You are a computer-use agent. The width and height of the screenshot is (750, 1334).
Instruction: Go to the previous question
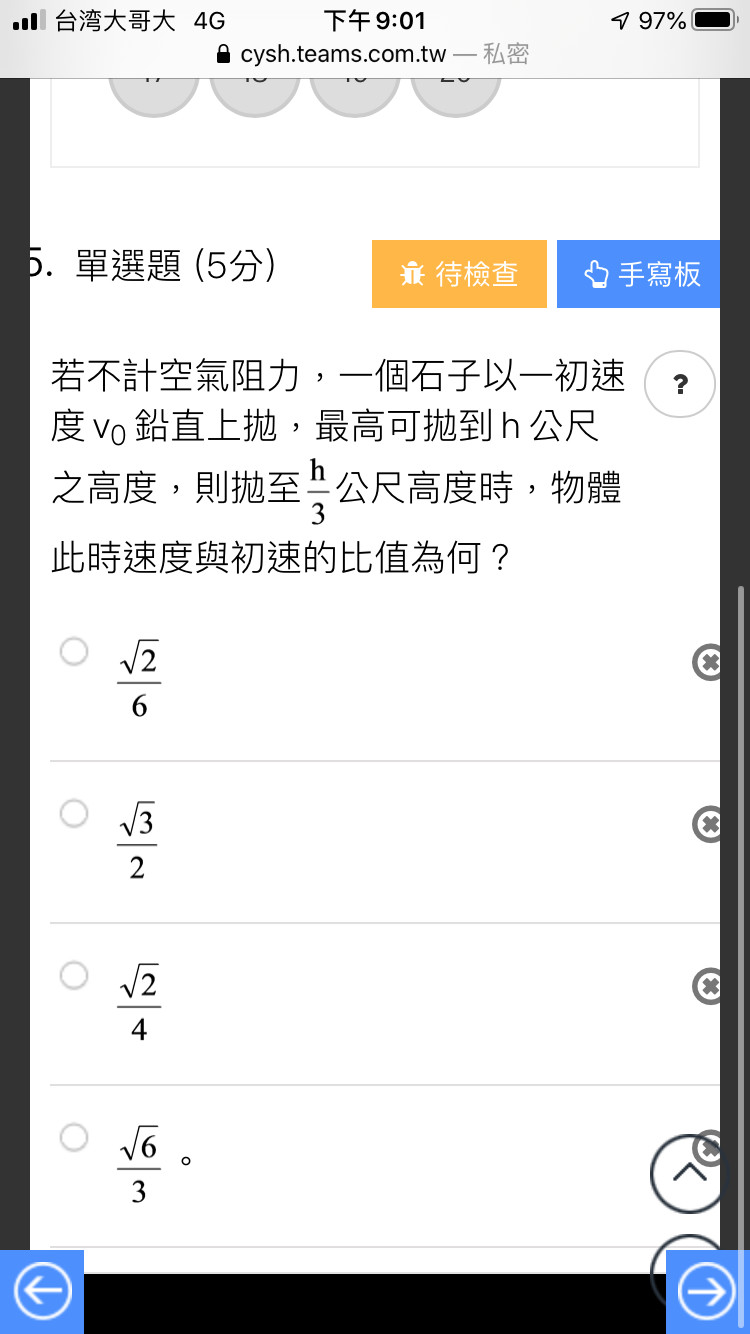click(42, 1292)
